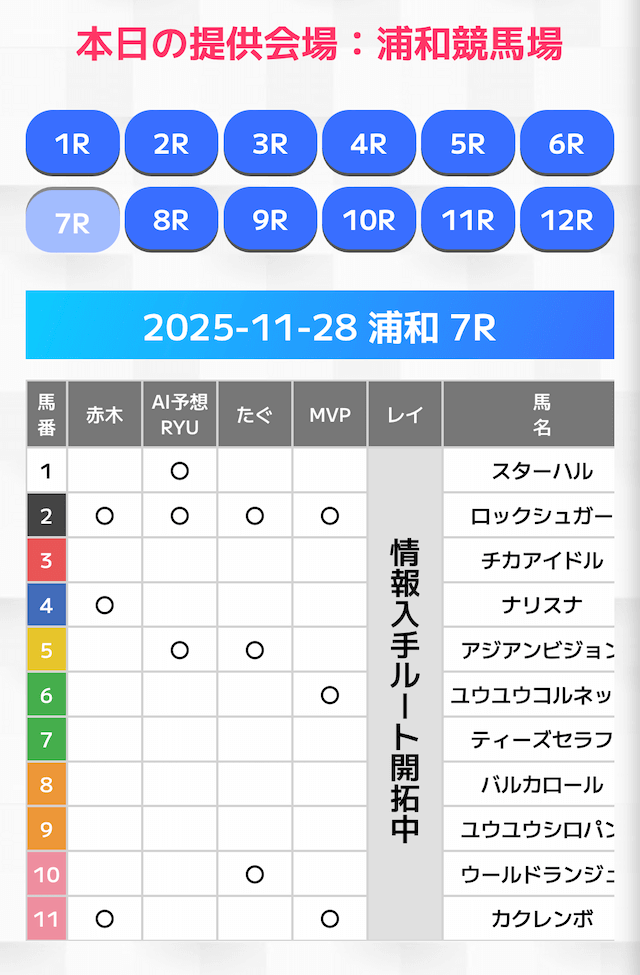640x975 pixels.
Task: Select the 1R race button
Action: (72, 143)
